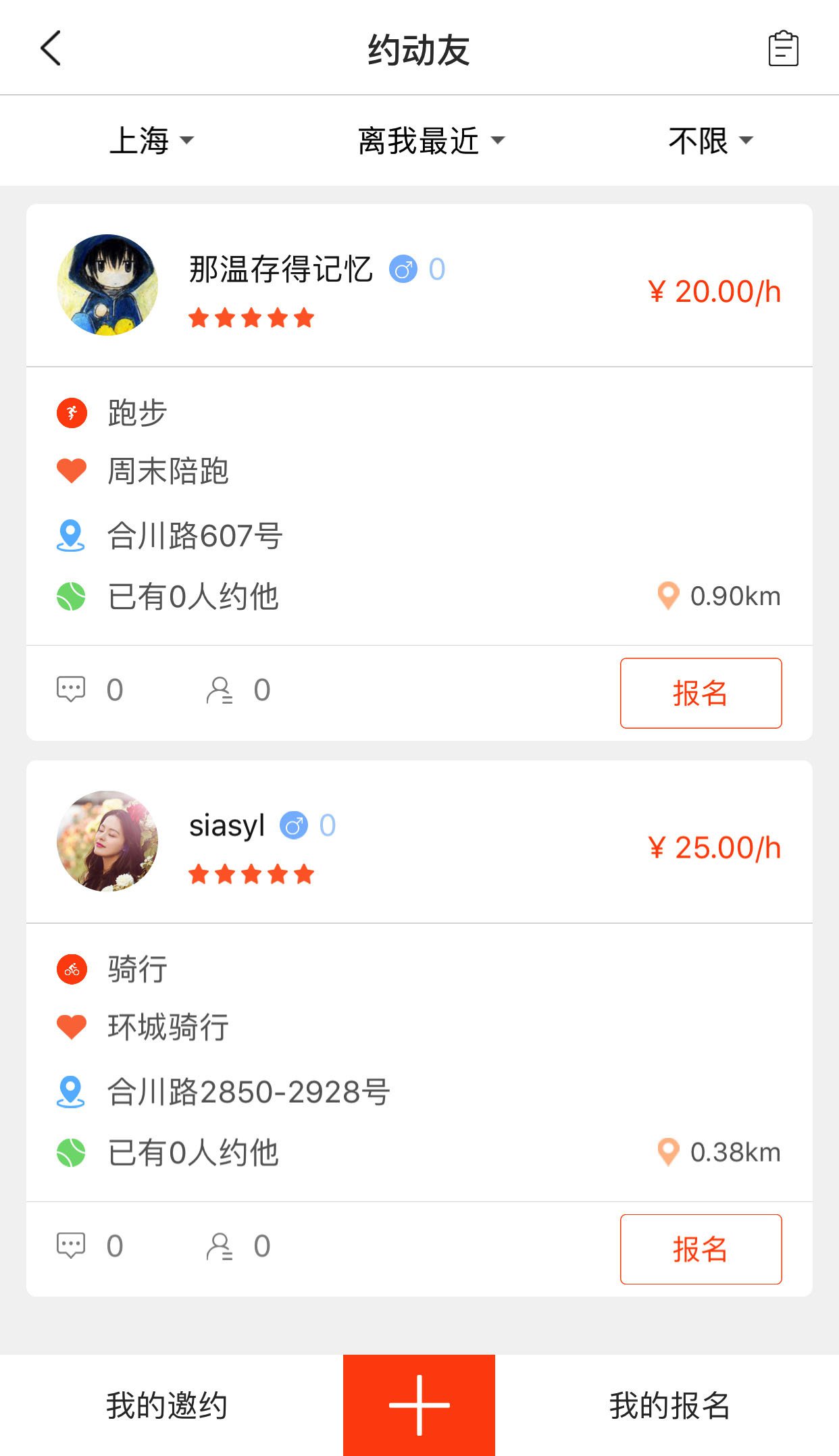Select the running activity icon on first card
839x1456 pixels.
[x=71, y=411]
